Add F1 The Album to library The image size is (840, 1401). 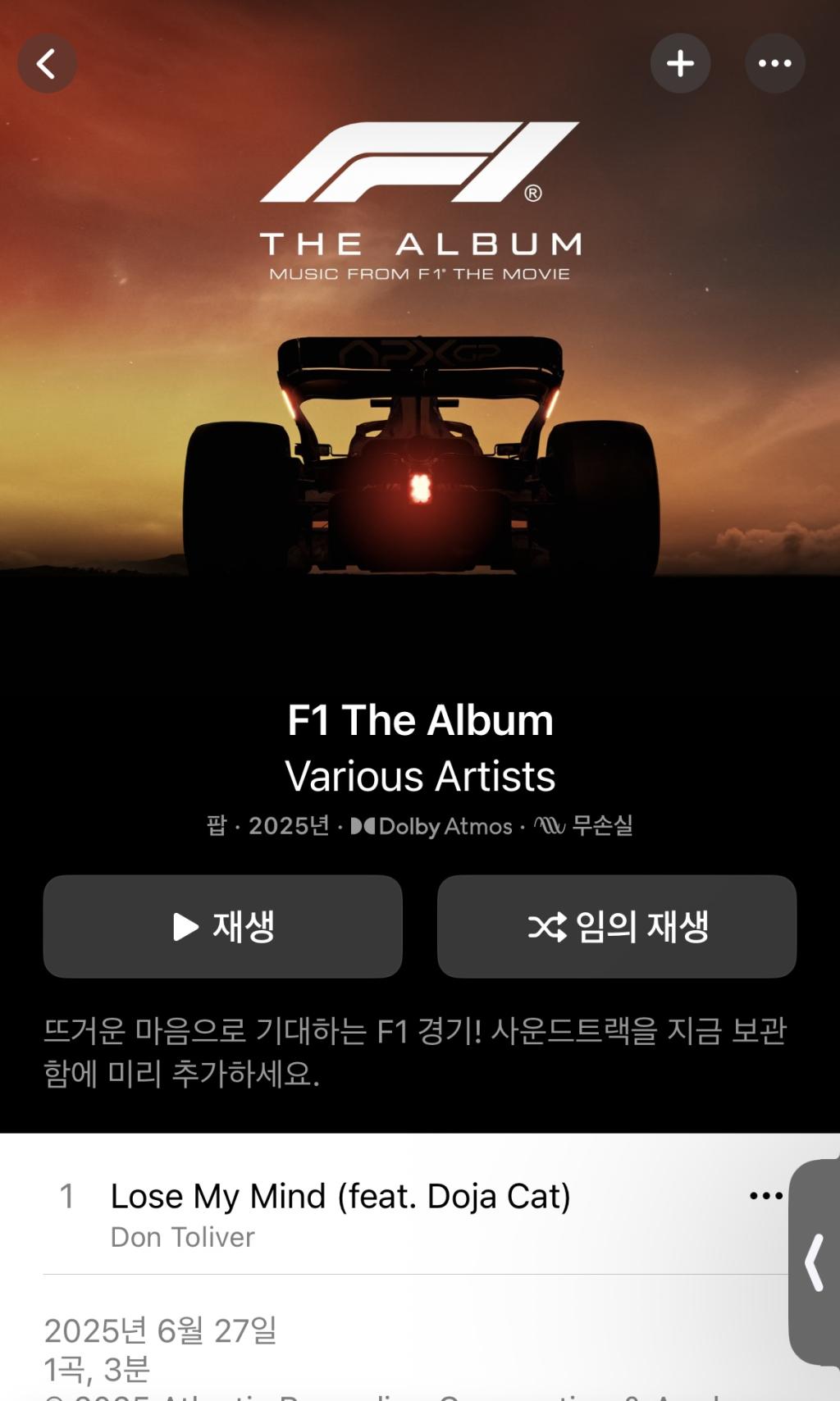coord(680,63)
